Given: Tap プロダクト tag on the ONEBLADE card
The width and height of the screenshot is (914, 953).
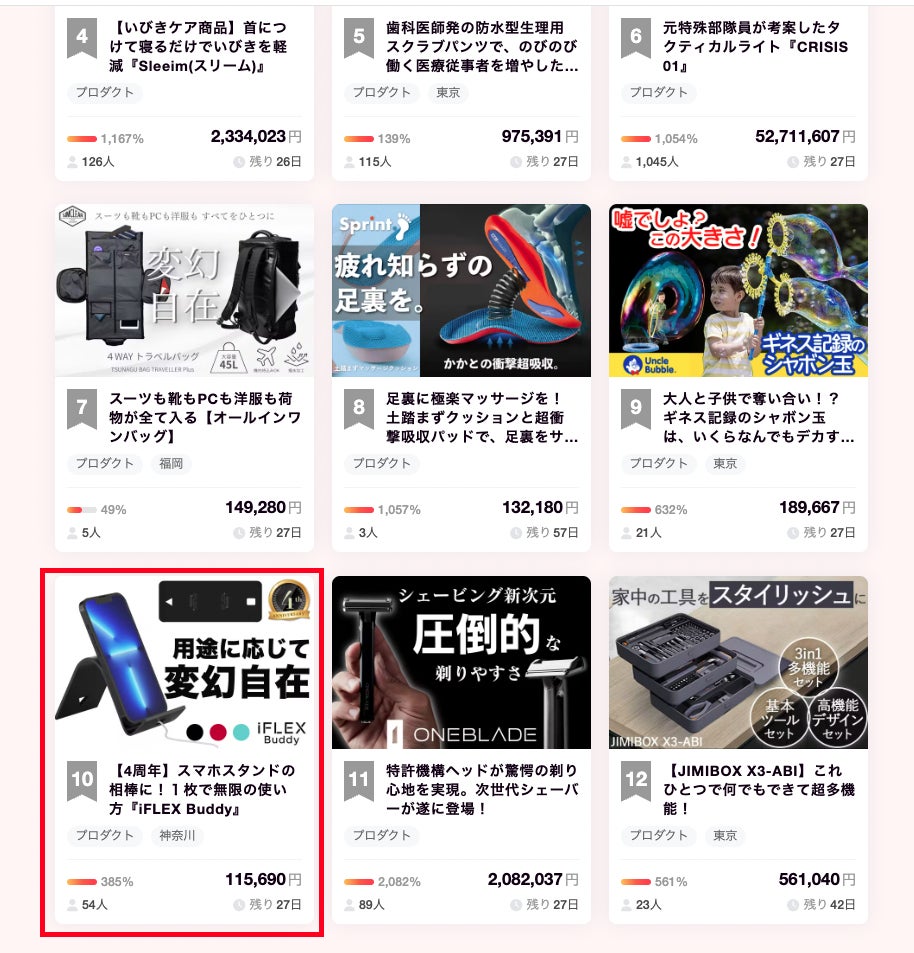Looking at the screenshot, I should click(x=382, y=835).
